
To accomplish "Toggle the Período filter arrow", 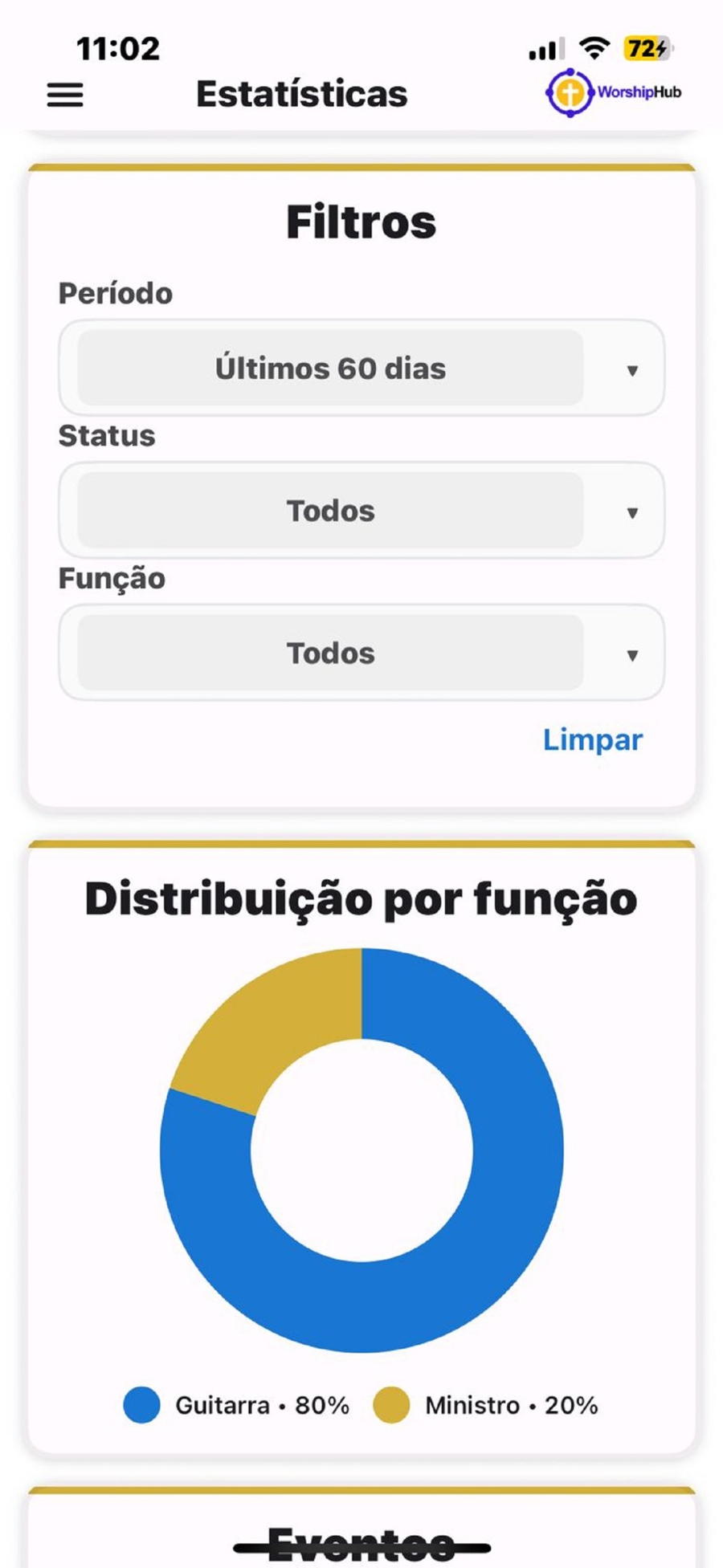I will tap(634, 370).
